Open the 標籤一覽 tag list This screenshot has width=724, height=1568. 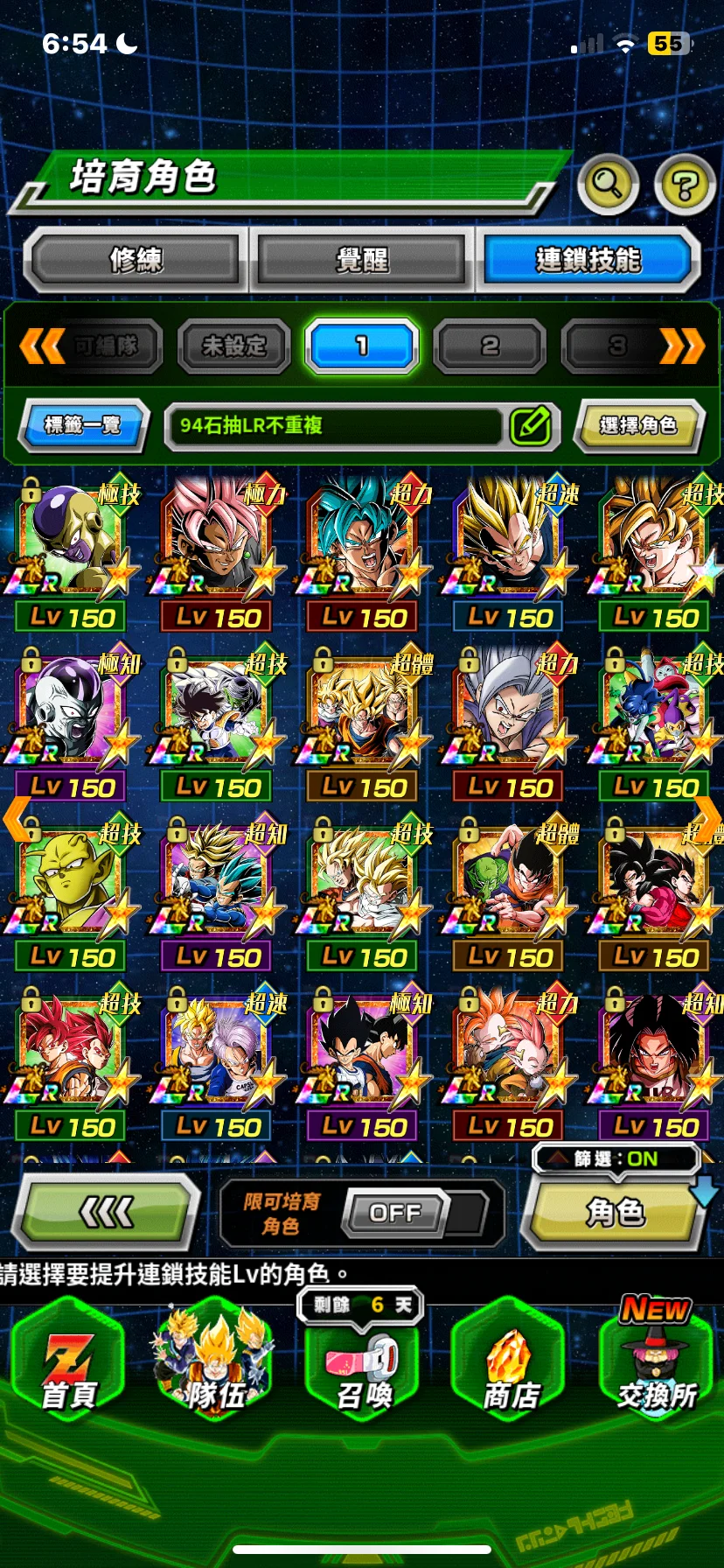[x=83, y=426]
